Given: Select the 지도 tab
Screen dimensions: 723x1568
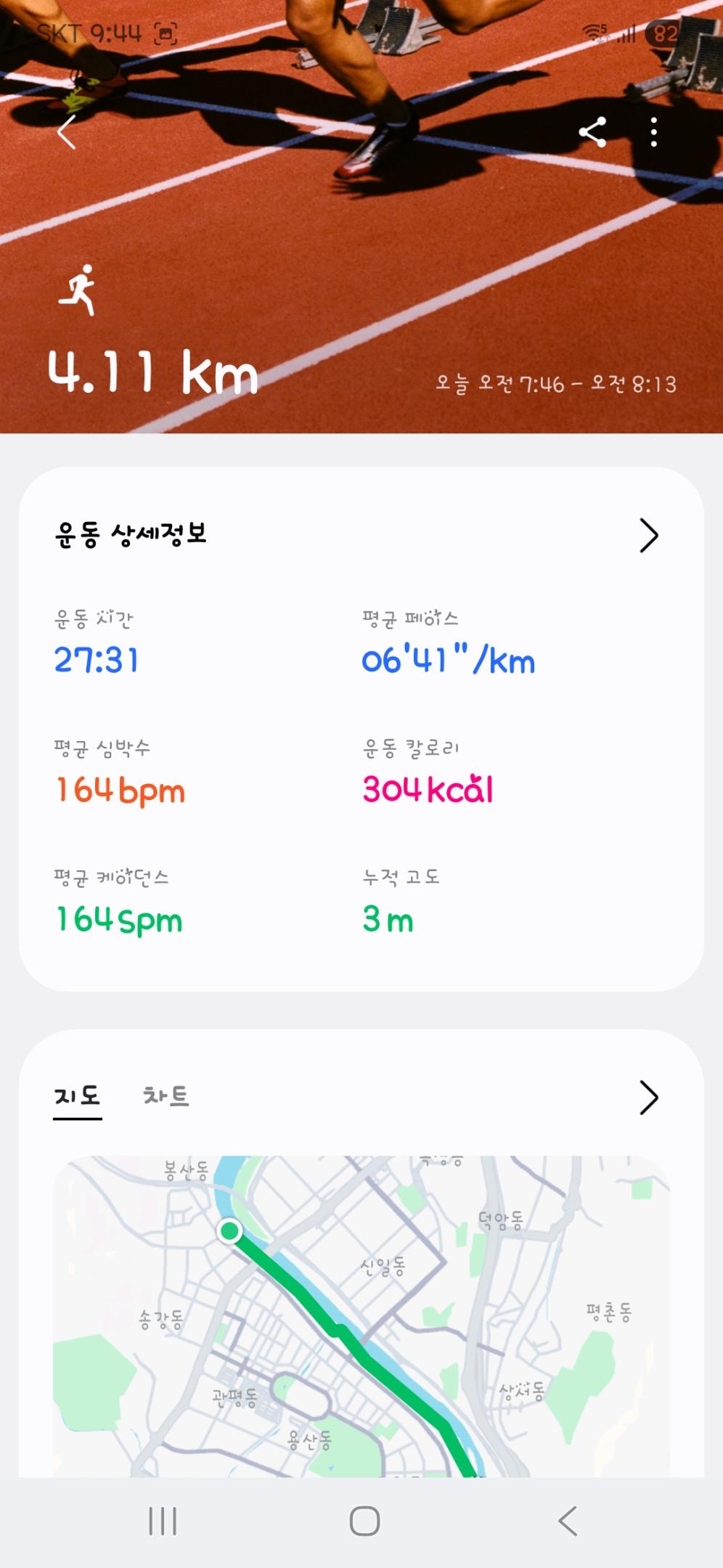Looking at the screenshot, I should pyautogui.click(x=77, y=1096).
